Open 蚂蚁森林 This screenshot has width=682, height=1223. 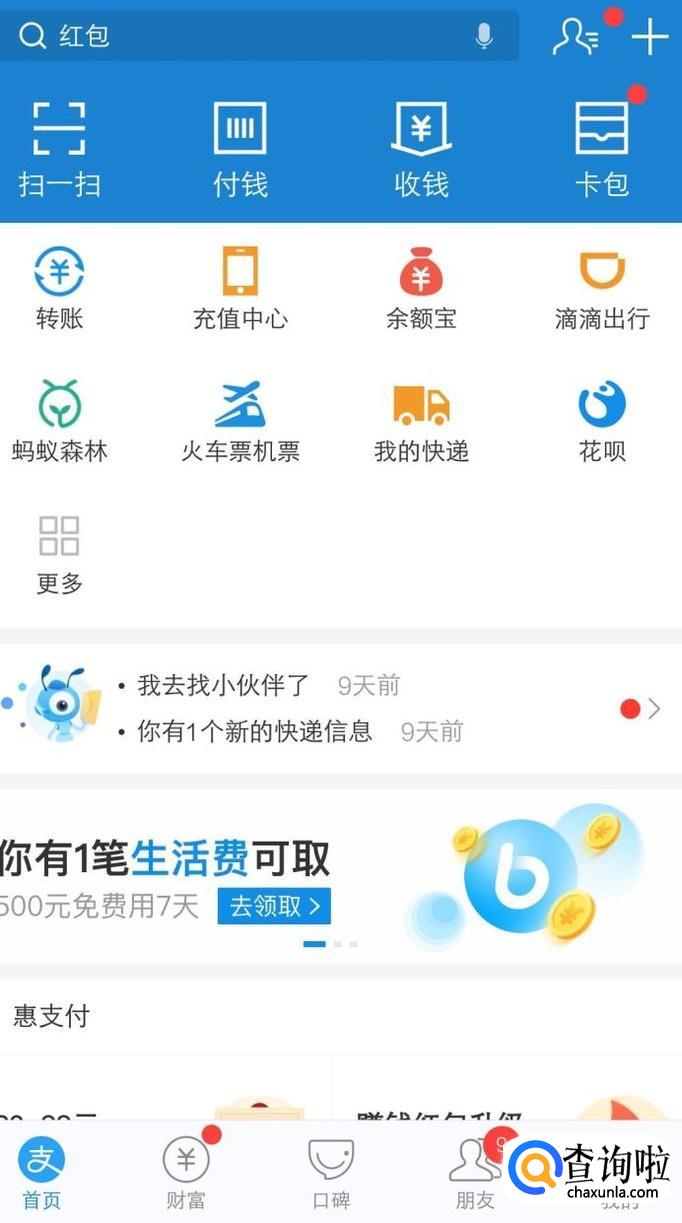coord(59,420)
